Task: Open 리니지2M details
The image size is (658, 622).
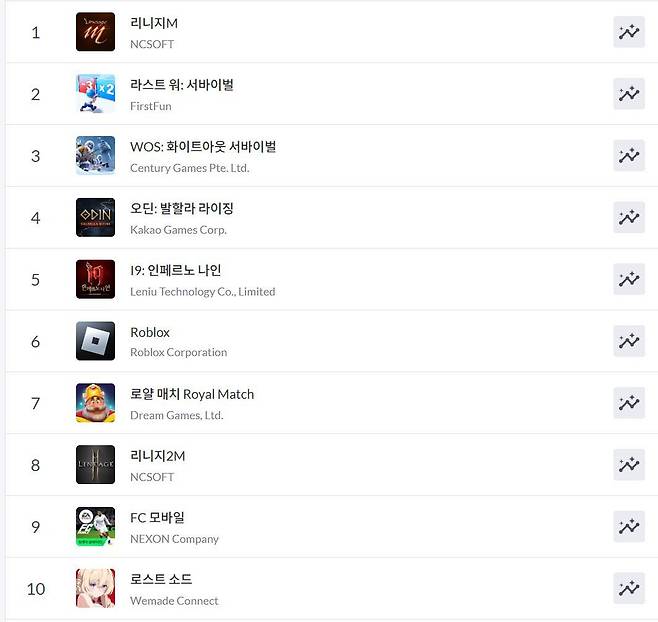Action: tap(157, 456)
